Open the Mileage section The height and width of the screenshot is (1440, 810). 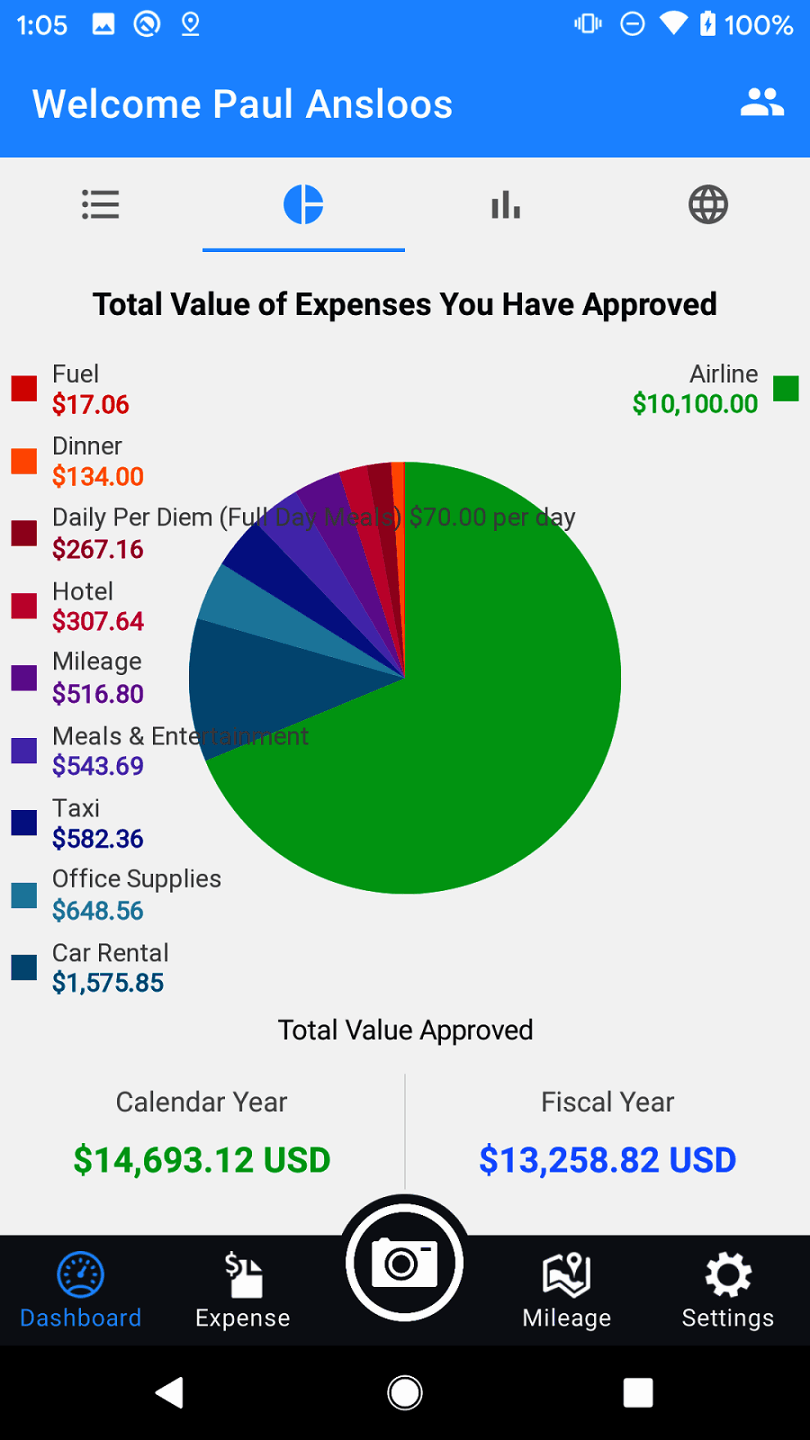point(567,1290)
